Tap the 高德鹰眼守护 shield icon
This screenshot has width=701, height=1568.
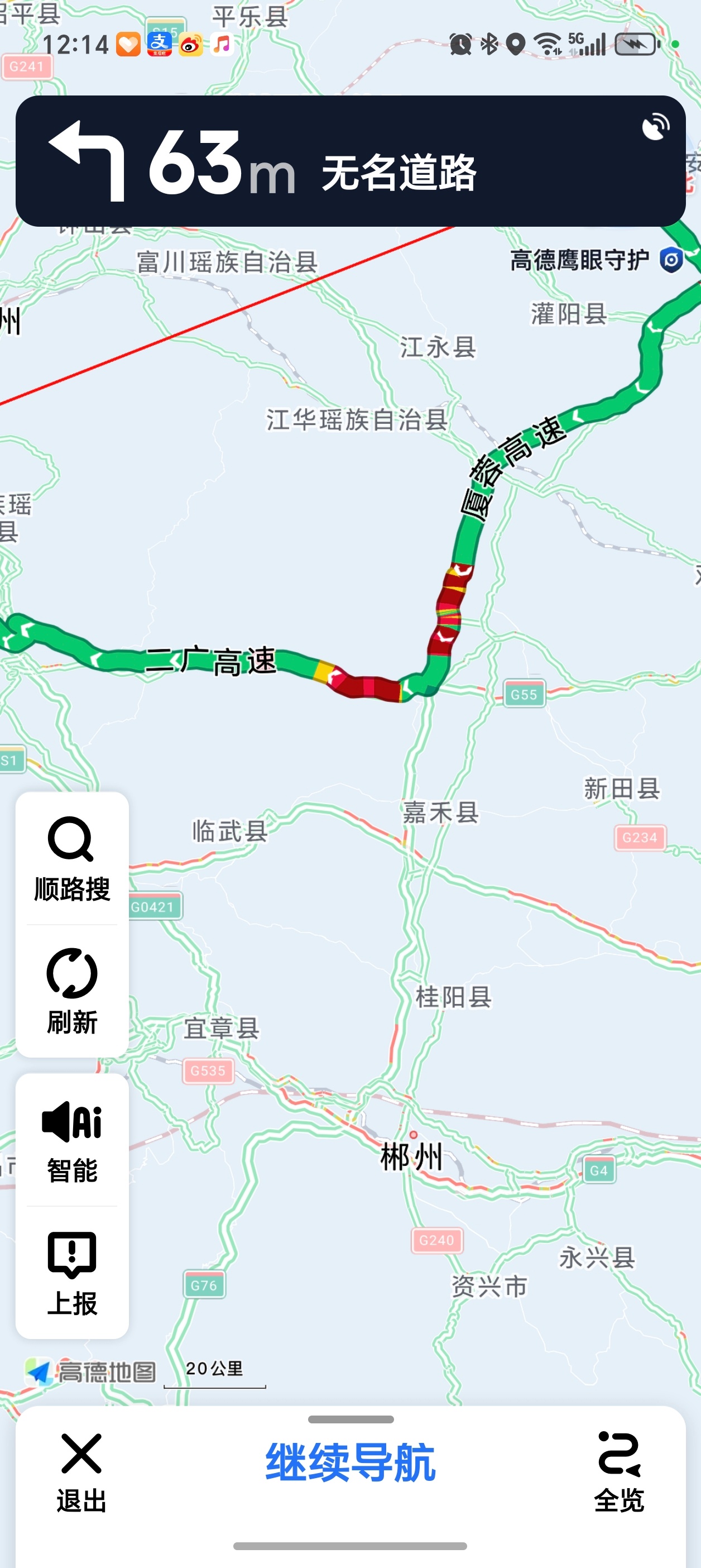click(x=670, y=259)
